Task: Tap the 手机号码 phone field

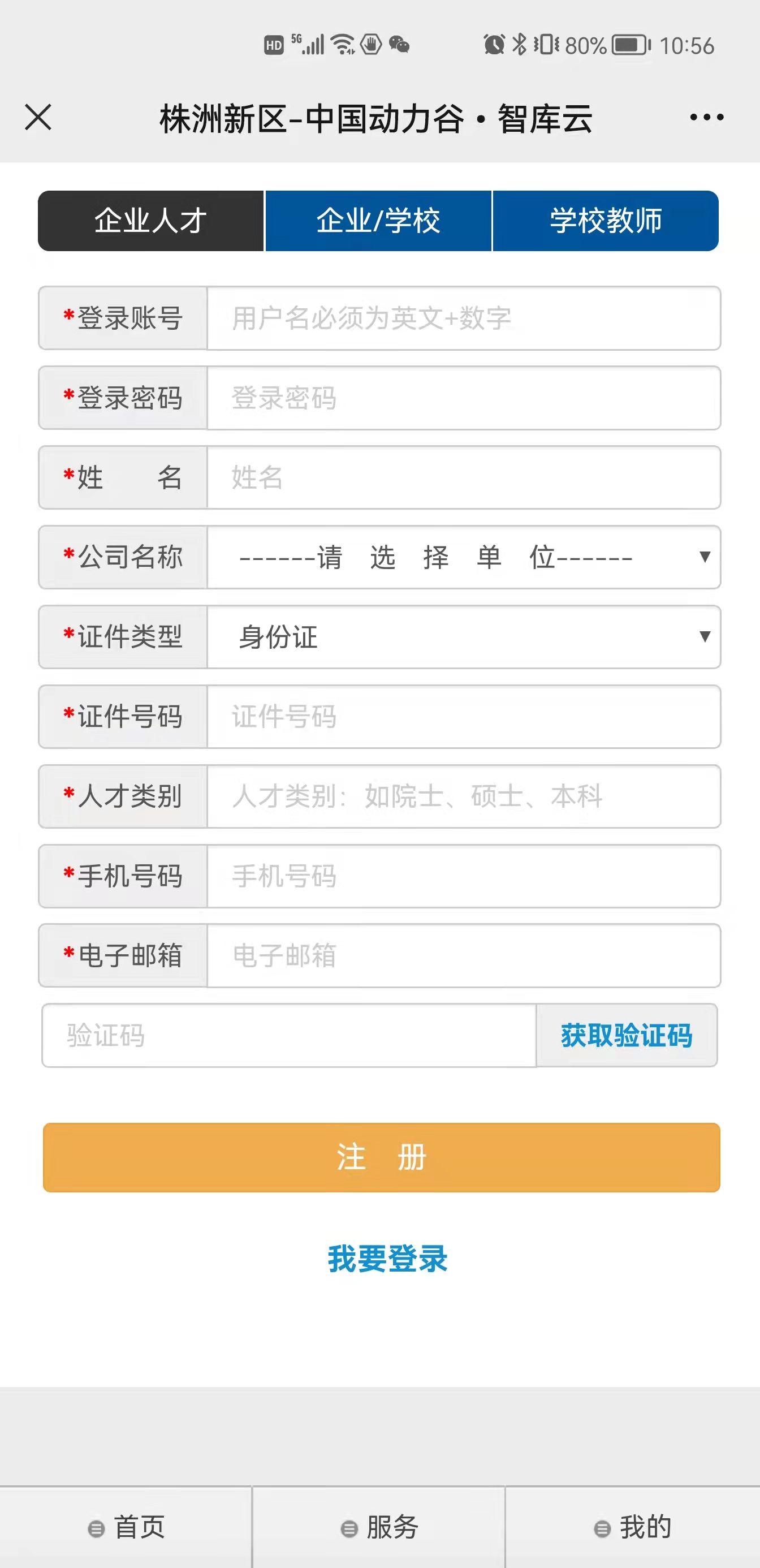Action: (x=463, y=876)
